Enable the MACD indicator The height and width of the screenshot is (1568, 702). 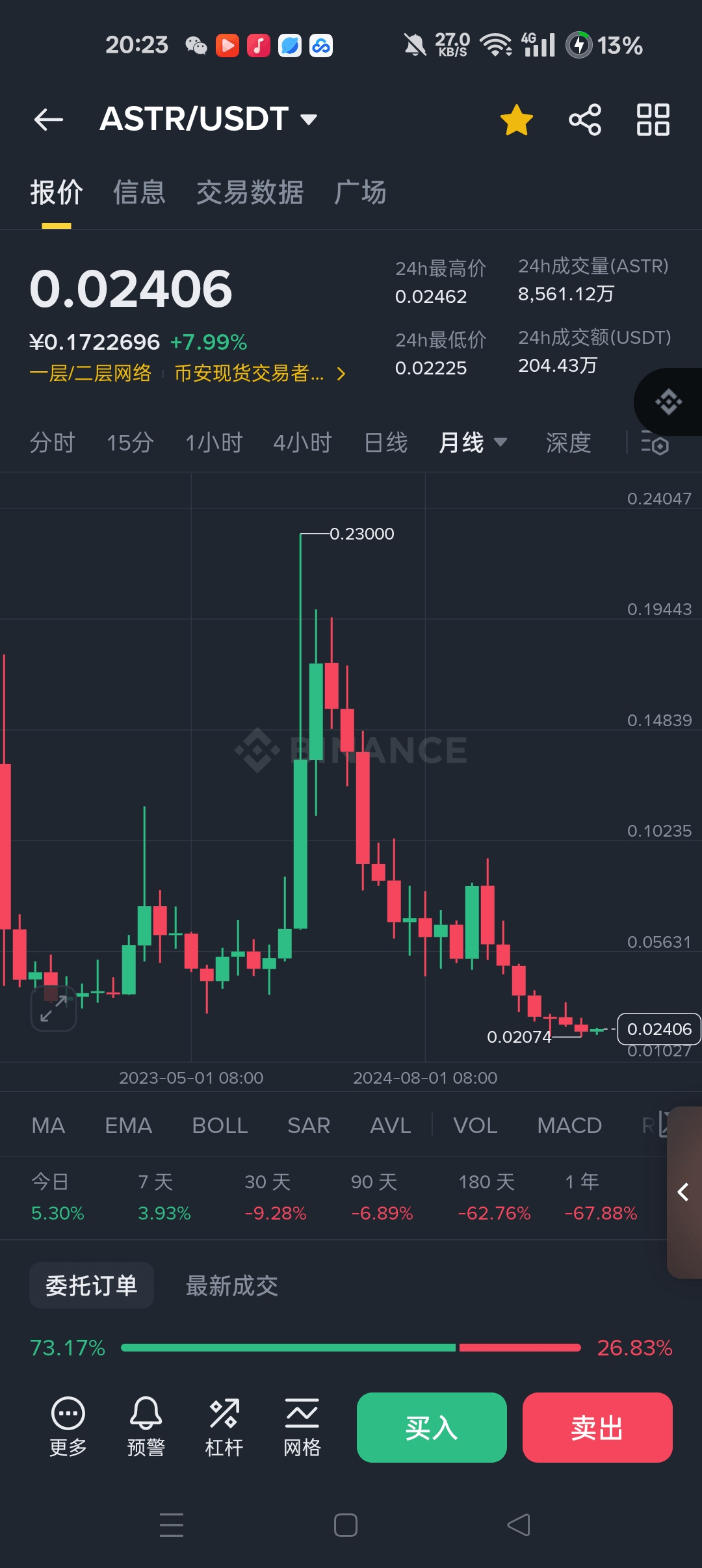pyautogui.click(x=569, y=1125)
